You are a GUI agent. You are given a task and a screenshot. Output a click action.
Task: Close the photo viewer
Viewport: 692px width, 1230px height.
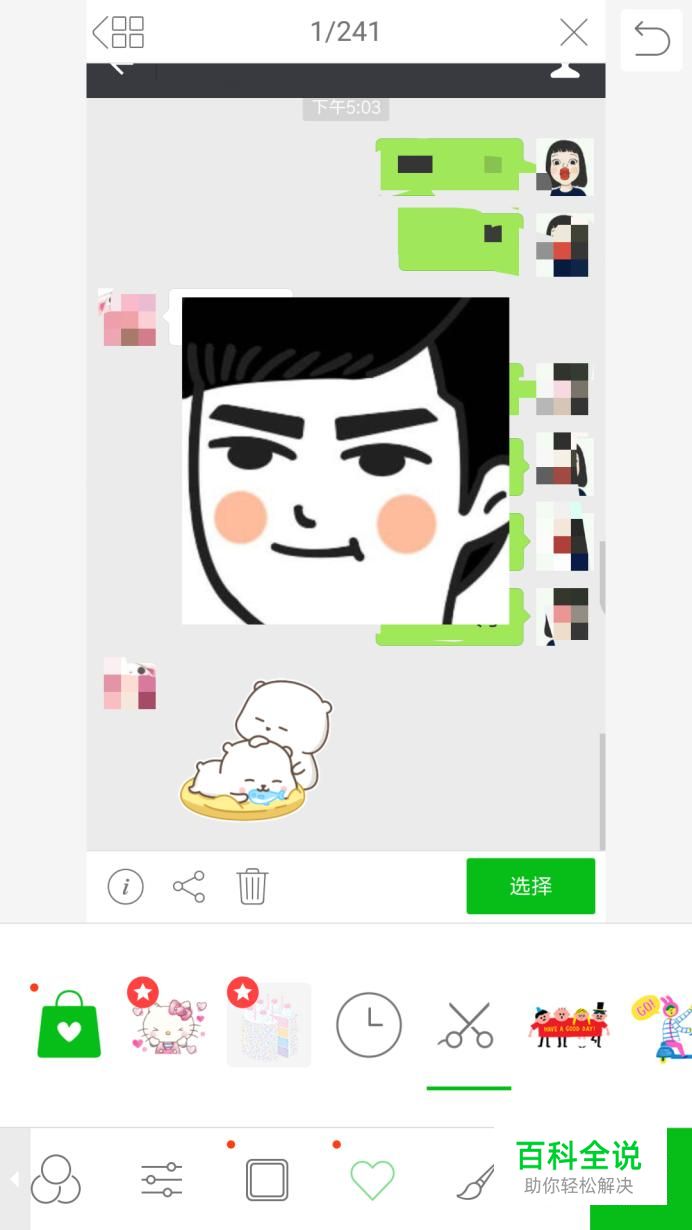(574, 32)
